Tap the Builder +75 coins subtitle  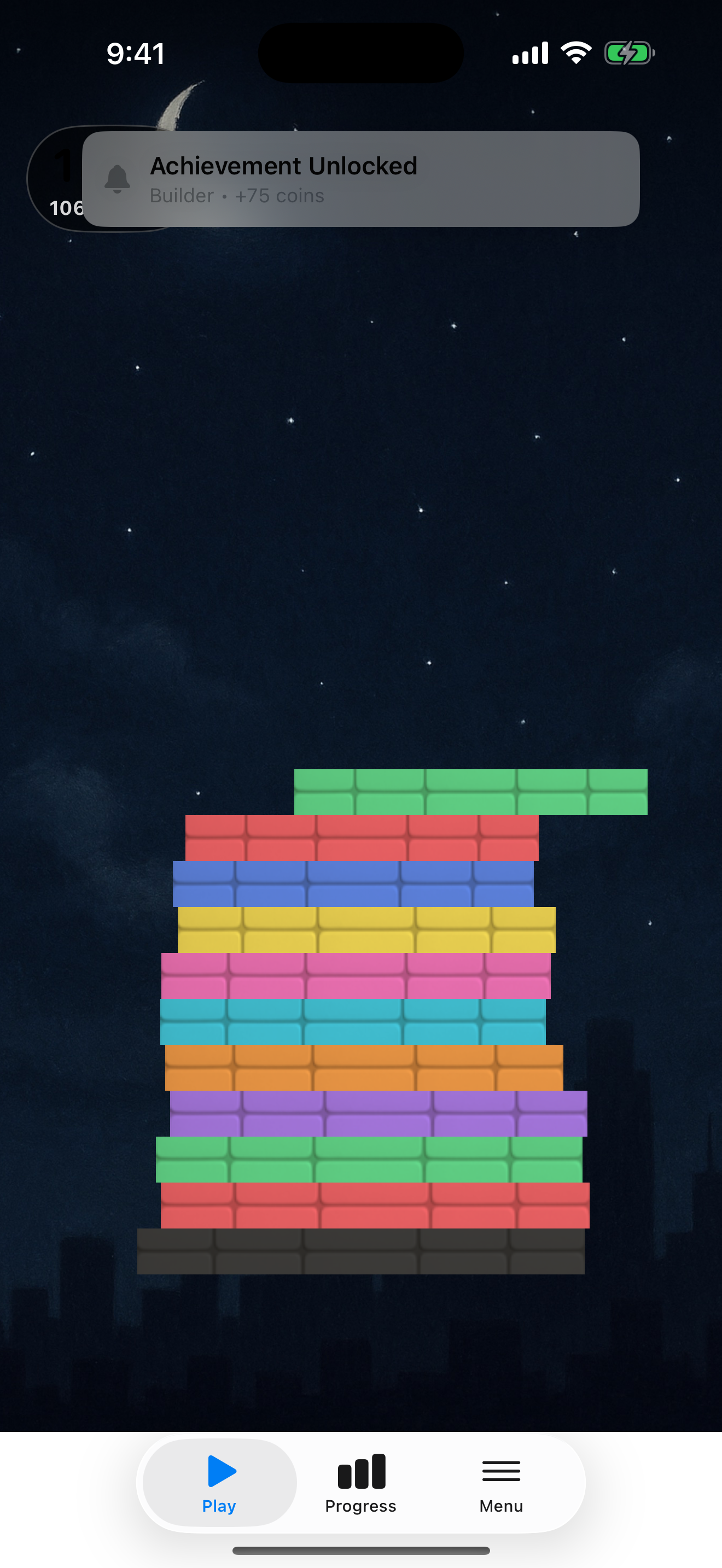coord(237,195)
